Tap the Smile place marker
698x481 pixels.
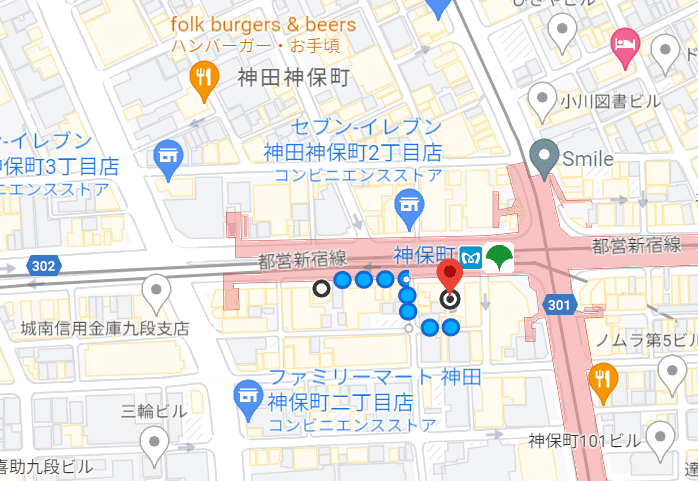pos(544,157)
